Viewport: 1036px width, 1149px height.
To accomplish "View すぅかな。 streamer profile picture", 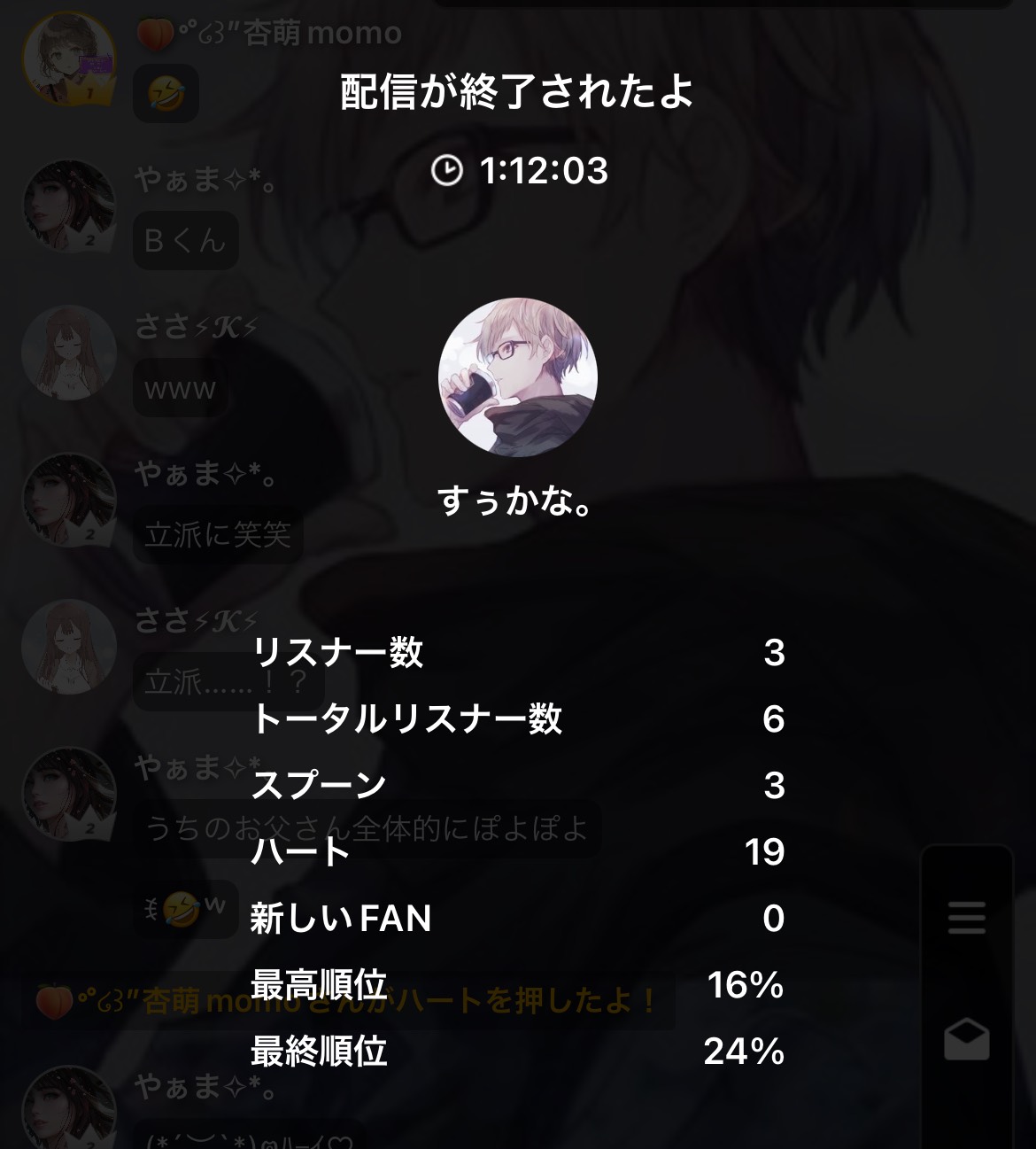I will [x=518, y=377].
